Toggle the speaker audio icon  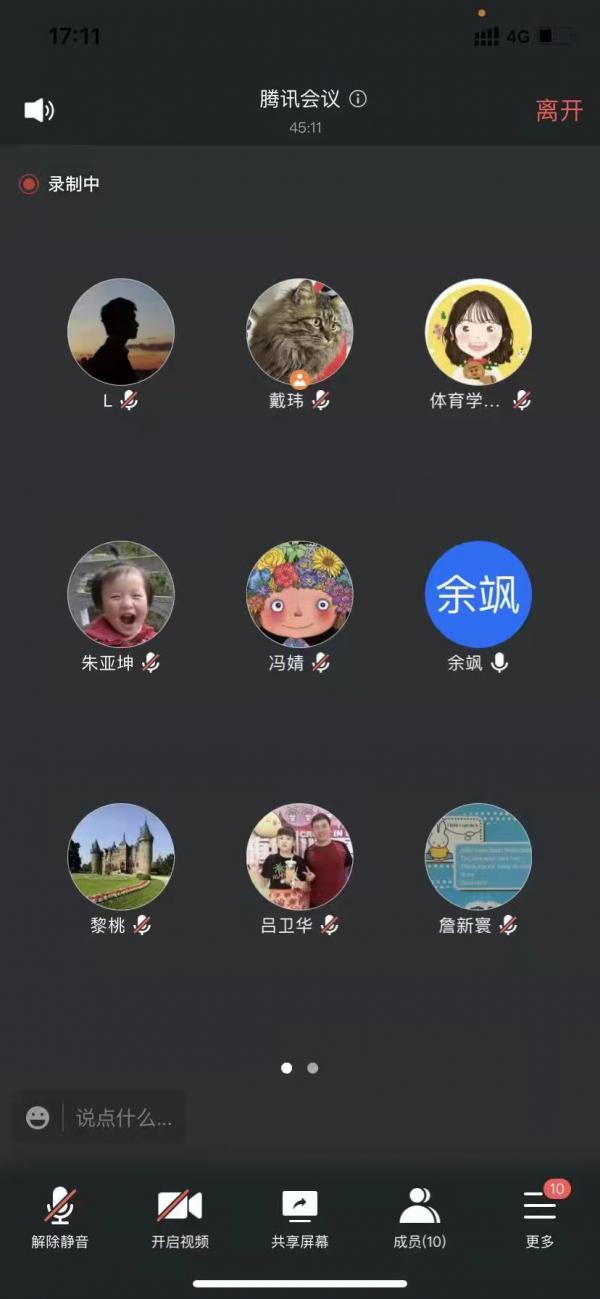click(x=39, y=110)
